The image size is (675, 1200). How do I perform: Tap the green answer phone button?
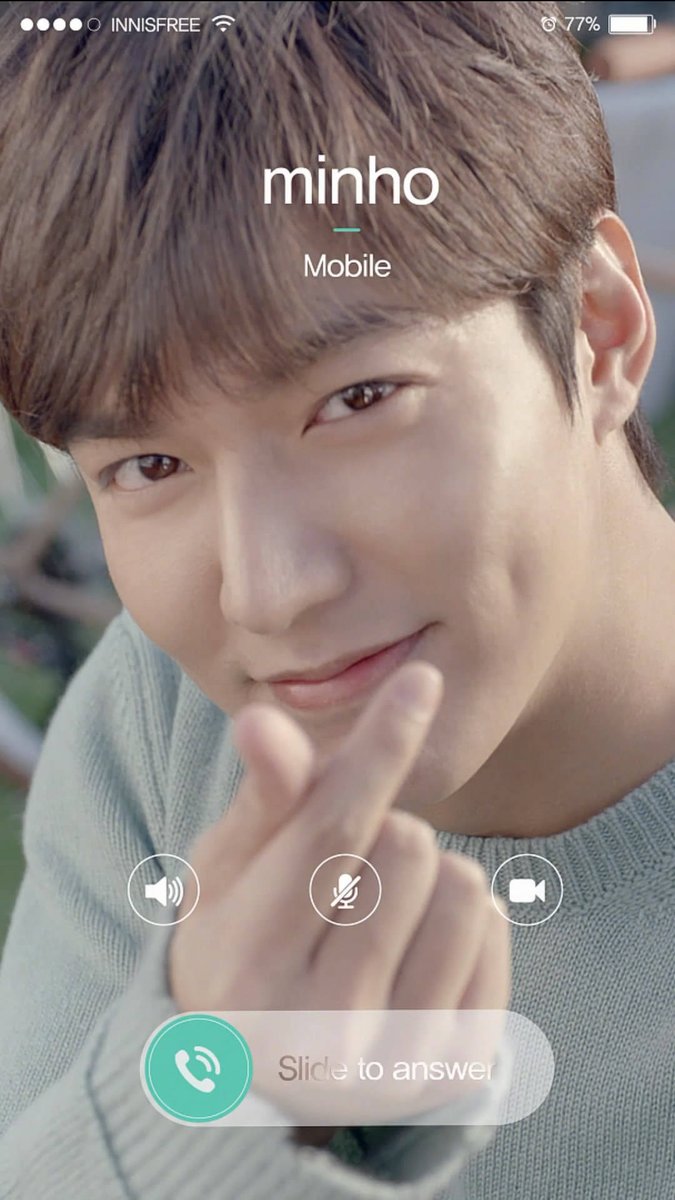tap(198, 1067)
